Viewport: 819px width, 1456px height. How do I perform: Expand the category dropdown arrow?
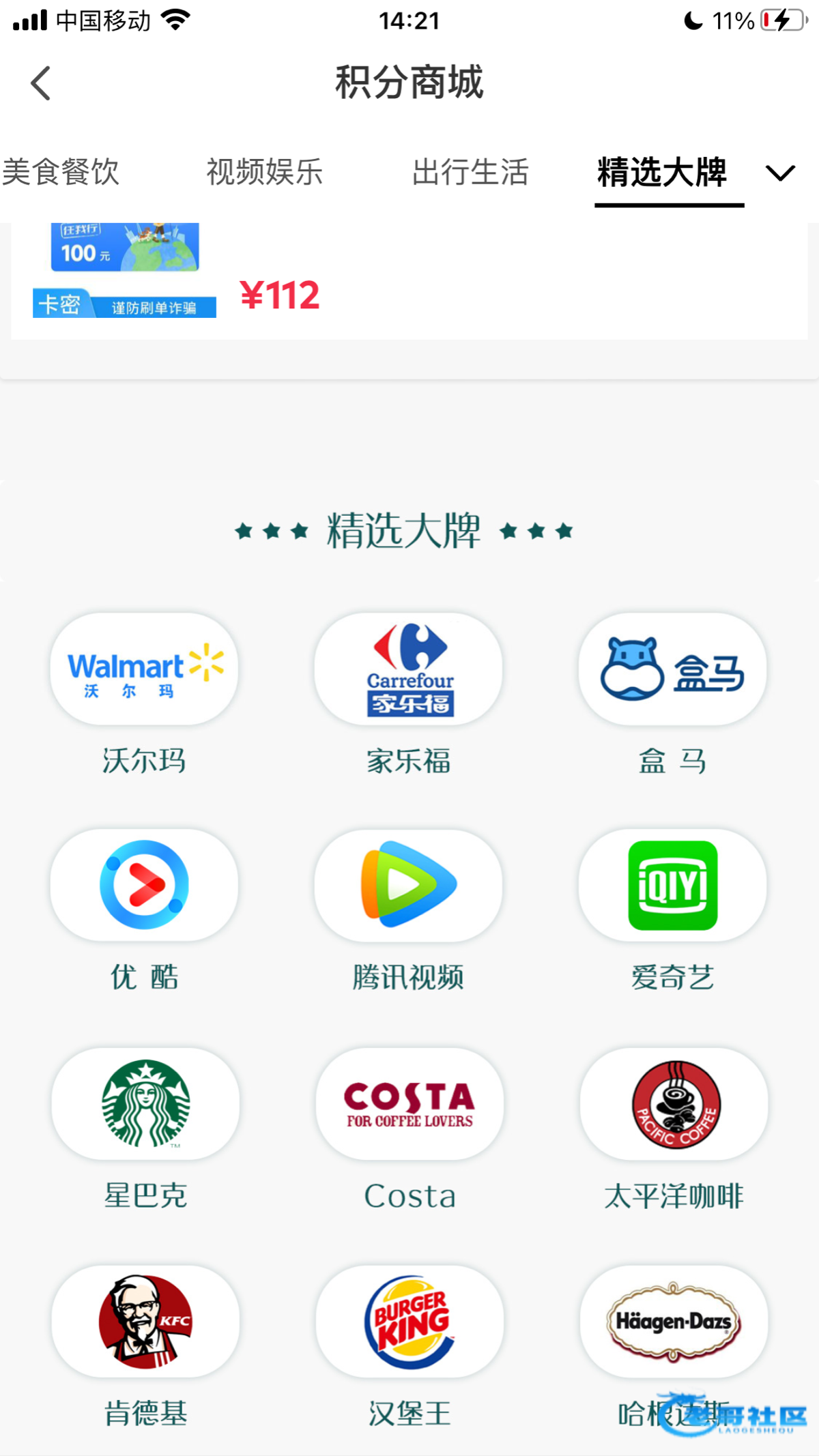(x=780, y=173)
